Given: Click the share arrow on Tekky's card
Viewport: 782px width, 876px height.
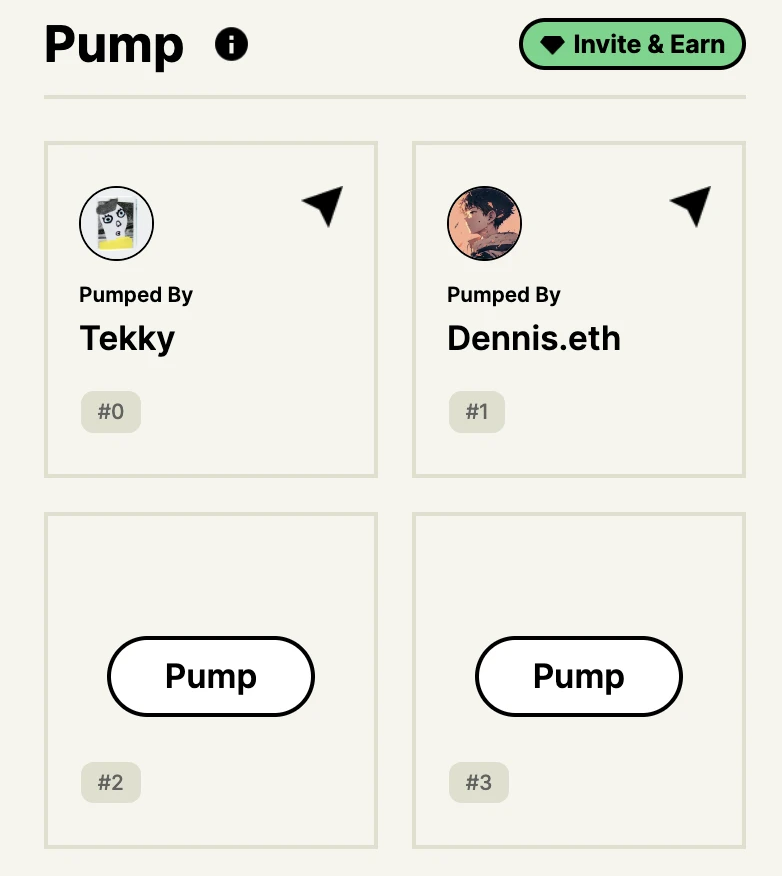Looking at the screenshot, I should 321,207.
